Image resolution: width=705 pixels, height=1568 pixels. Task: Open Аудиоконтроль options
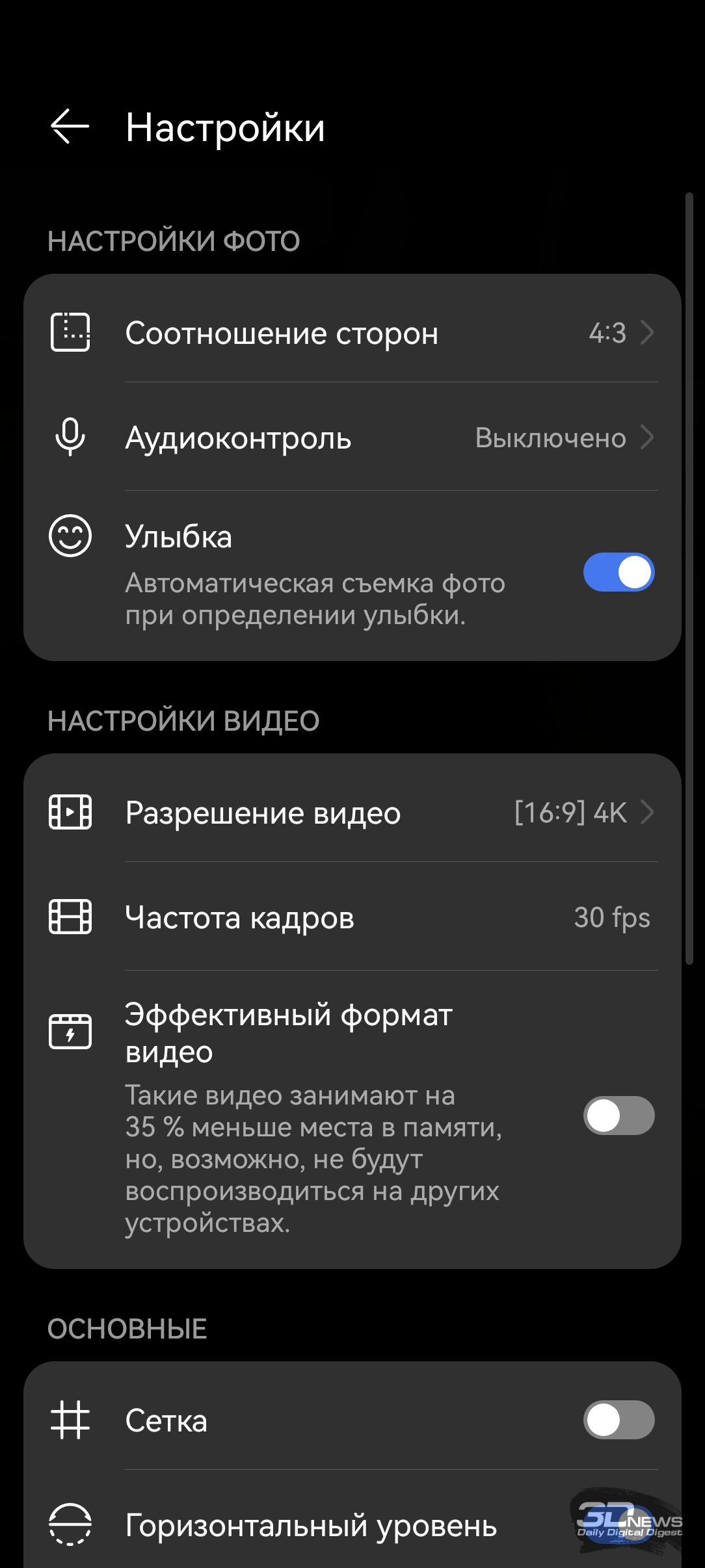pos(351,438)
